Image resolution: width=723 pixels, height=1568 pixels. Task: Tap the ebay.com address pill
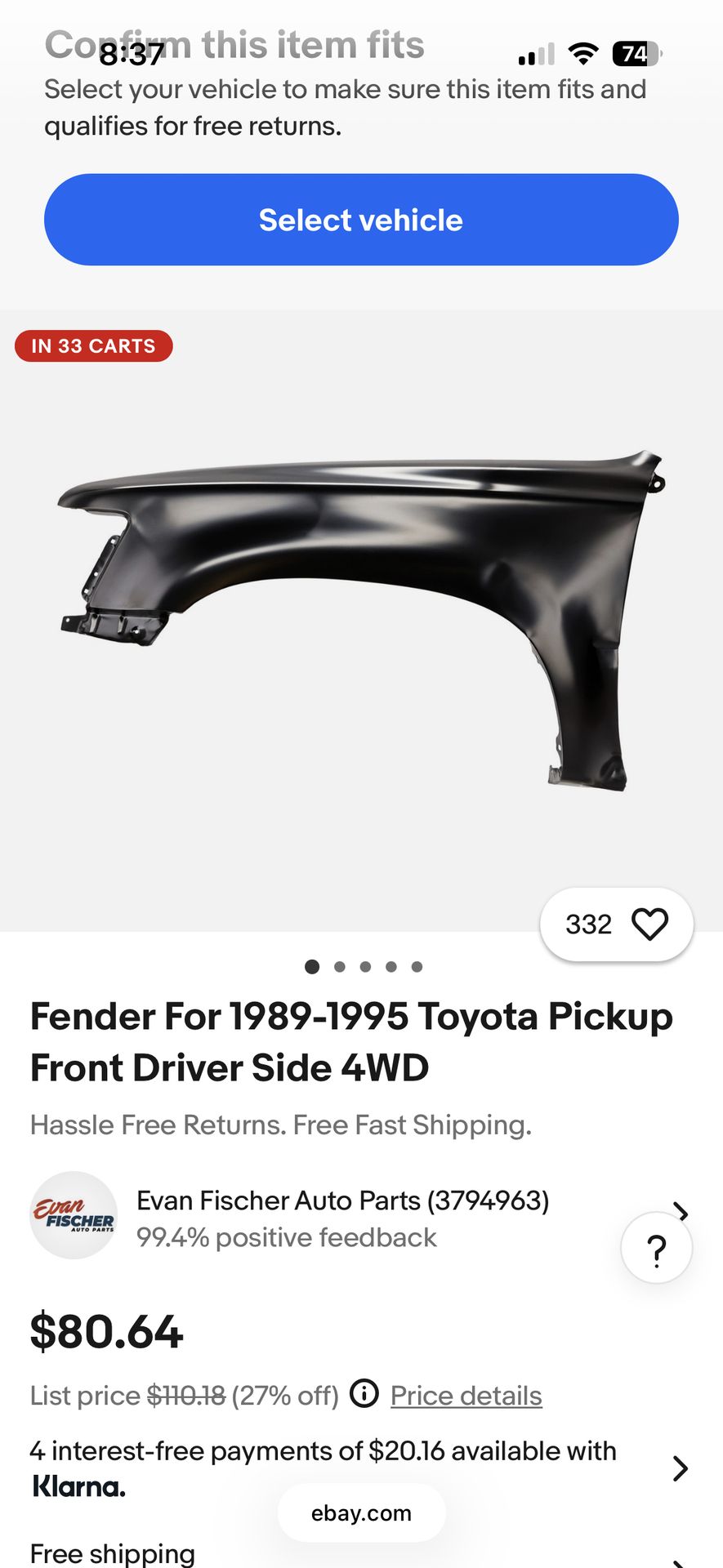click(x=361, y=1513)
